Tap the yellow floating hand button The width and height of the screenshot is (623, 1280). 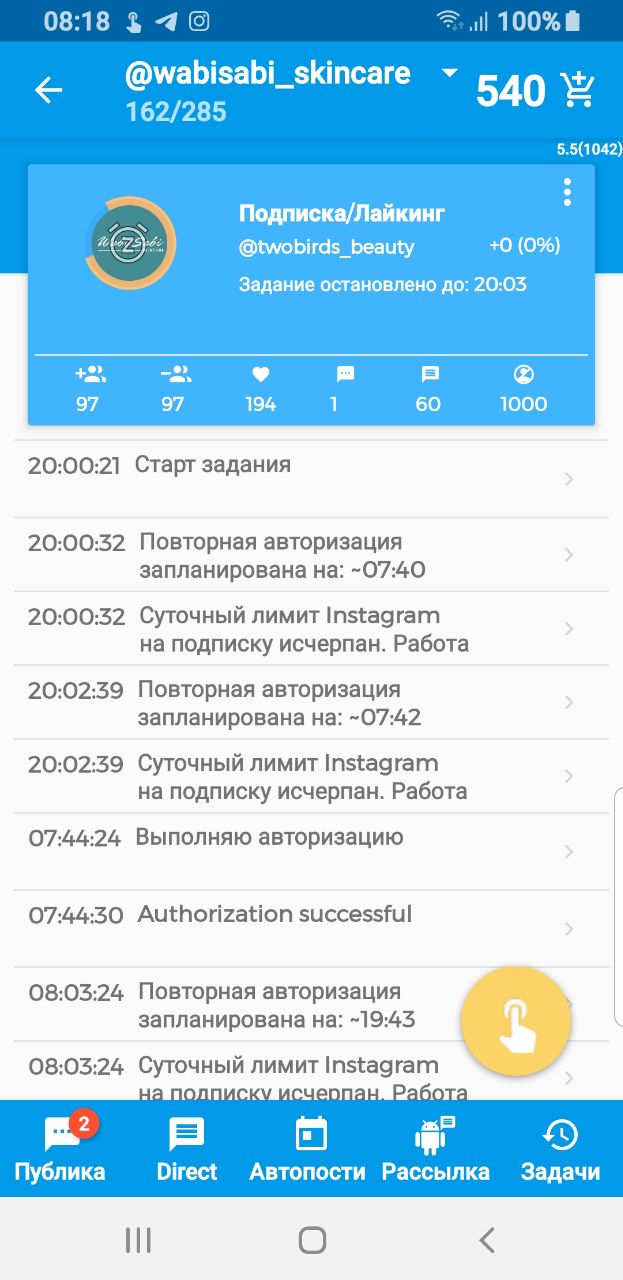pyautogui.click(x=516, y=1022)
